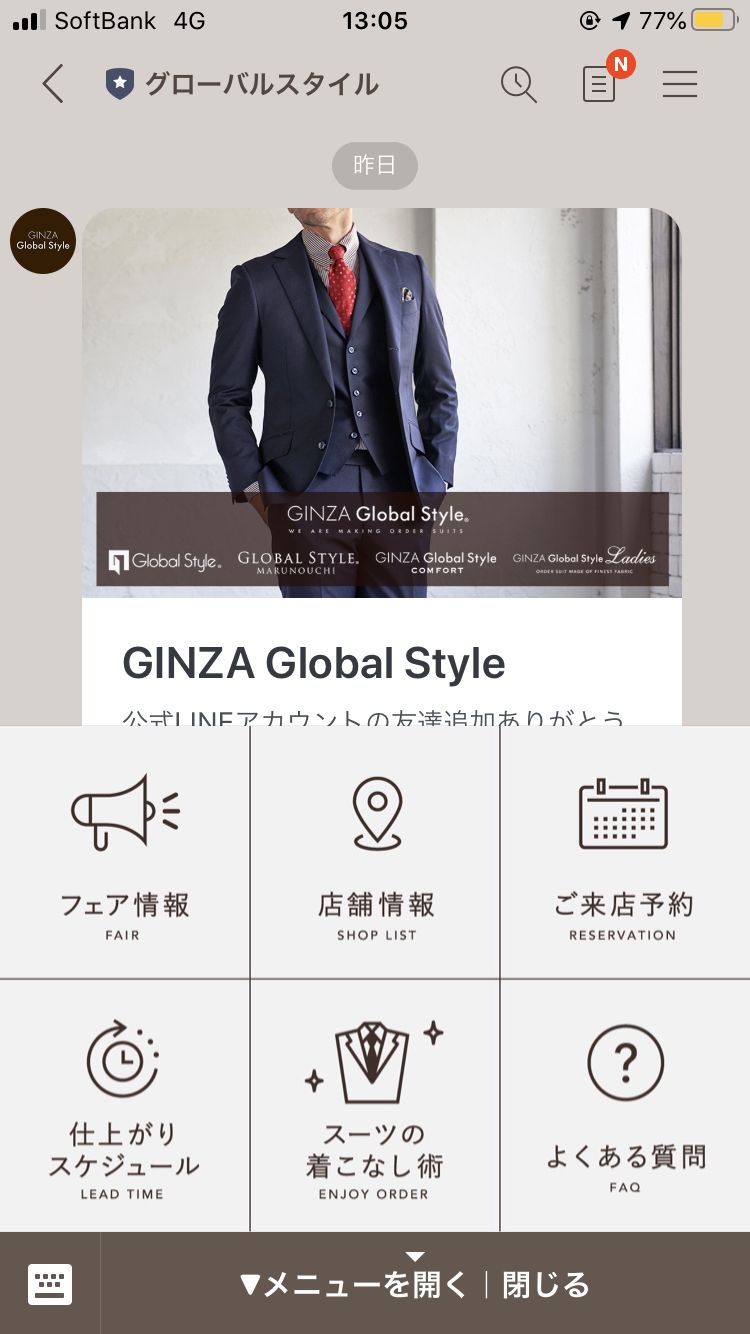Switch to keyboard input
Screen dimensions: 750x1334
pos(50,1284)
